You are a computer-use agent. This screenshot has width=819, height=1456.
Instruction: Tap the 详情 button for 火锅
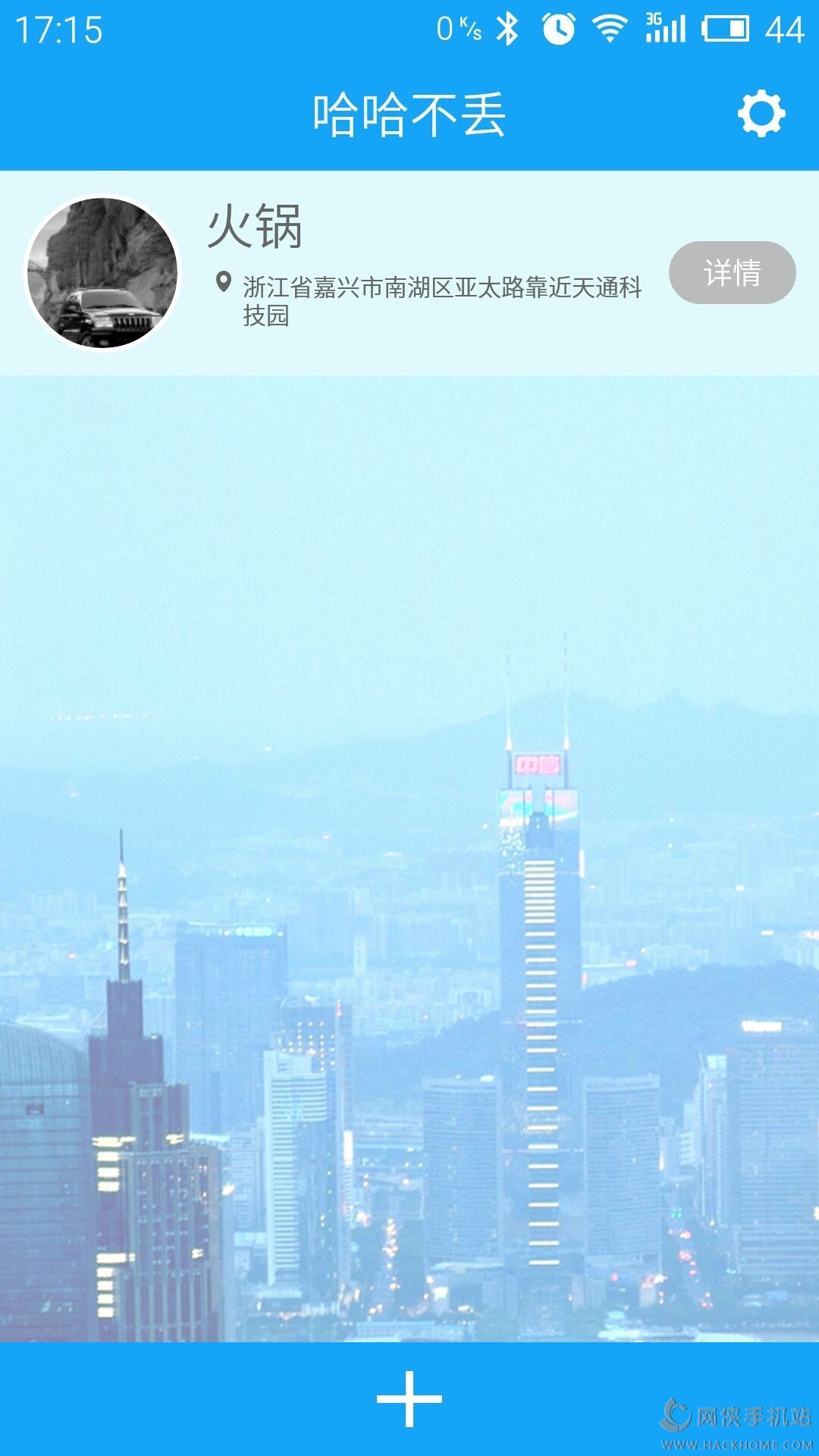[x=732, y=273]
